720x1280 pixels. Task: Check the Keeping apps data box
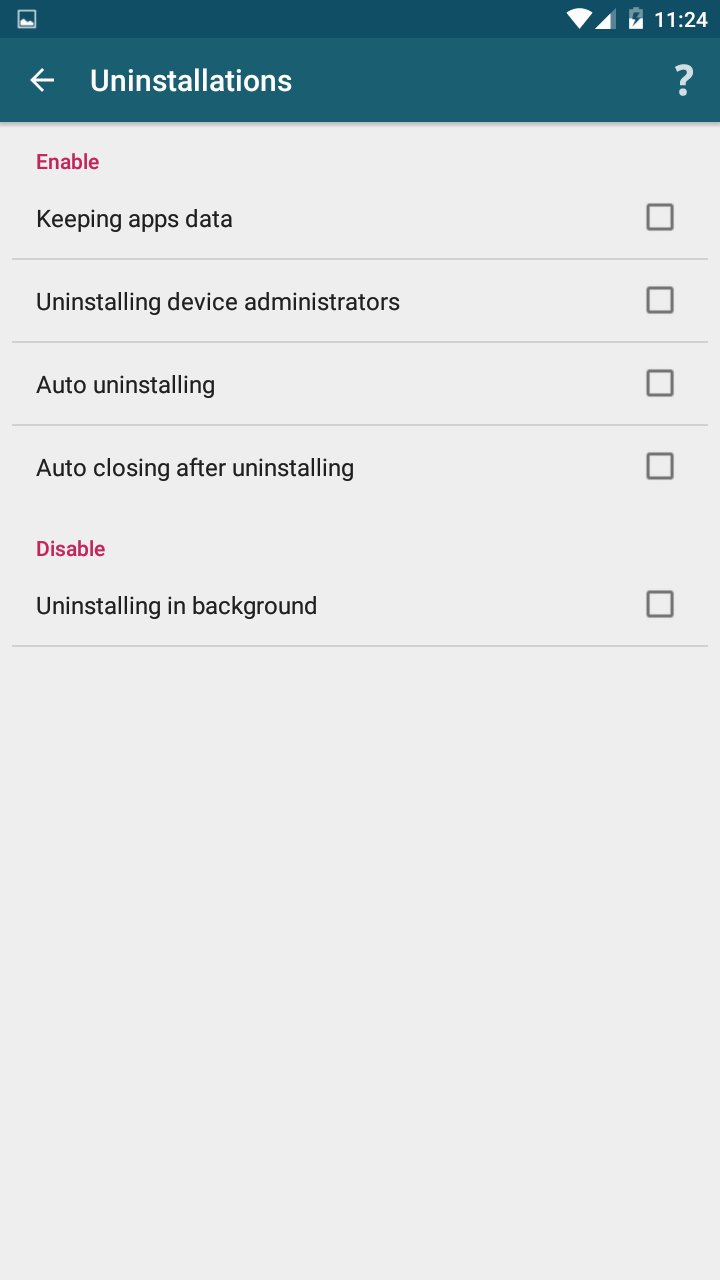(660, 217)
